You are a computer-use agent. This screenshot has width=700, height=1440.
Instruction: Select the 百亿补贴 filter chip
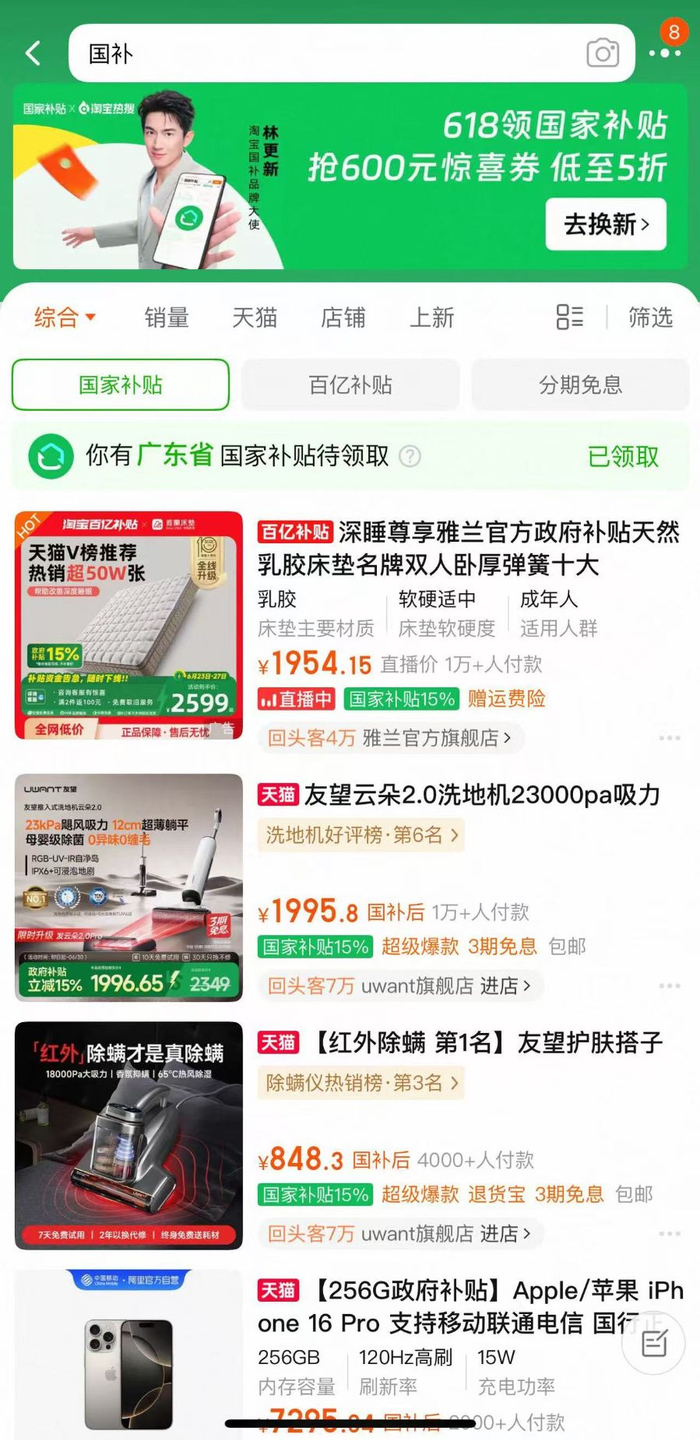click(350, 385)
